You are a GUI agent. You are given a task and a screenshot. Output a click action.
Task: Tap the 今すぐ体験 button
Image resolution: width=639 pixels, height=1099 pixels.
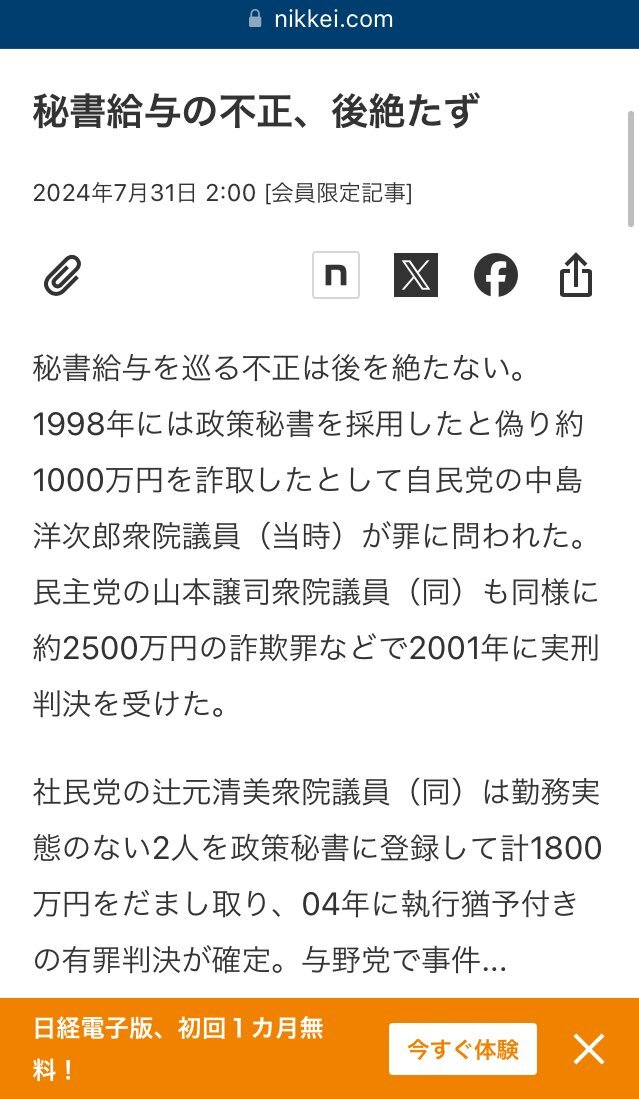coord(463,1049)
